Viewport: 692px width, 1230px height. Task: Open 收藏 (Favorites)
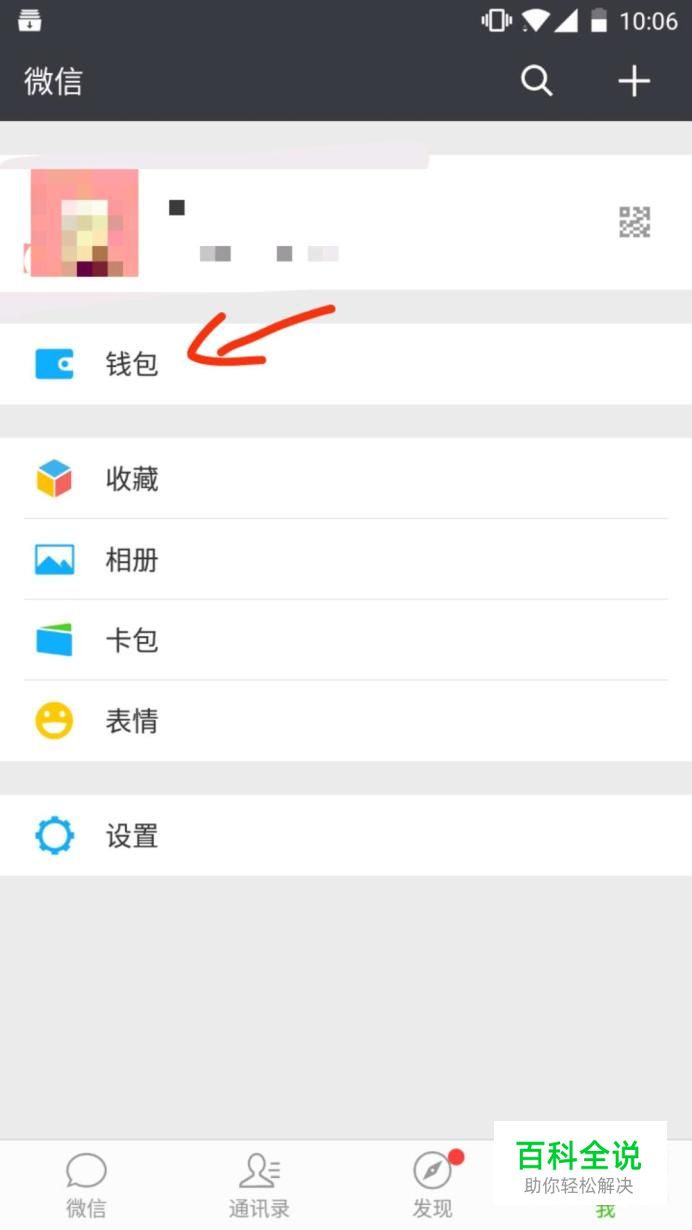(x=346, y=479)
